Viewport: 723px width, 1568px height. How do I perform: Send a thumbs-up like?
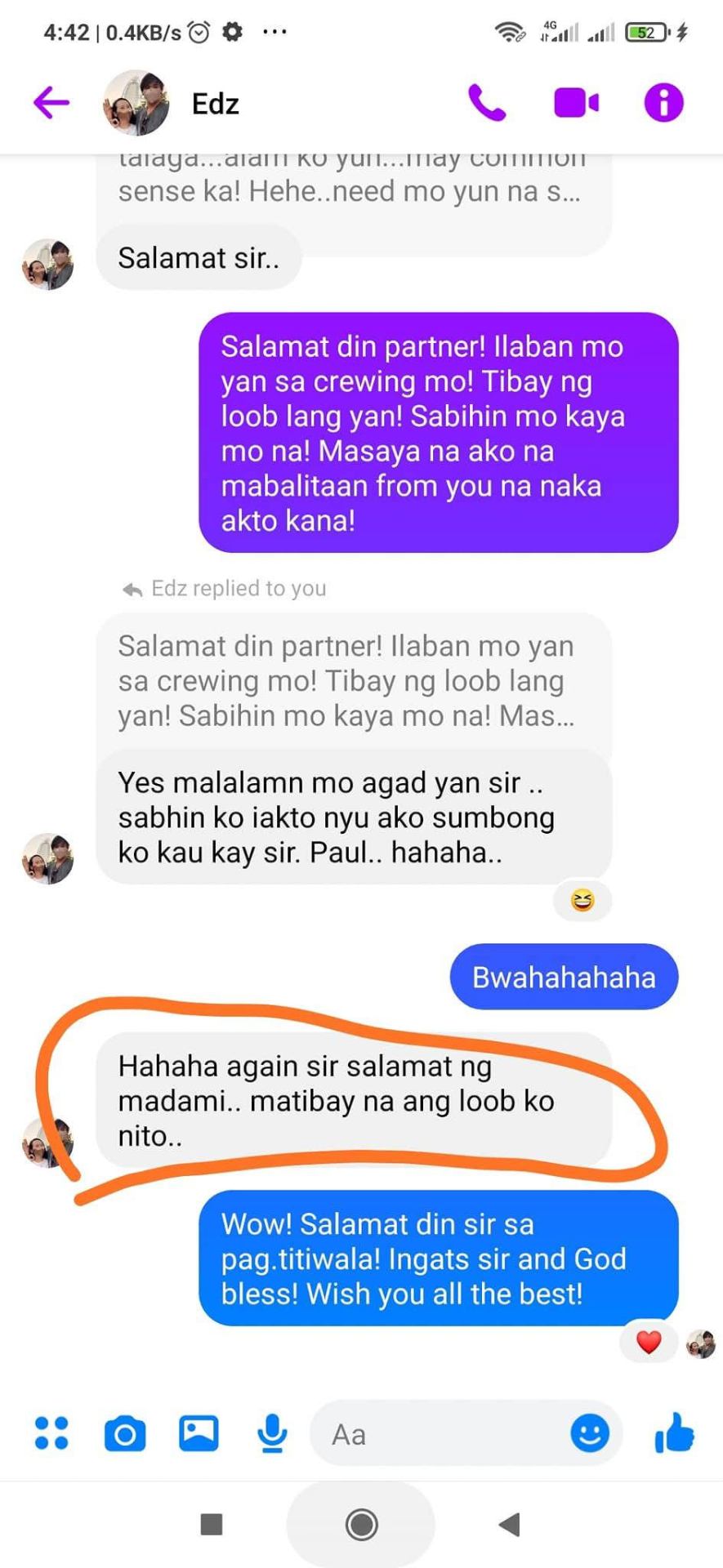click(674, 1433)
